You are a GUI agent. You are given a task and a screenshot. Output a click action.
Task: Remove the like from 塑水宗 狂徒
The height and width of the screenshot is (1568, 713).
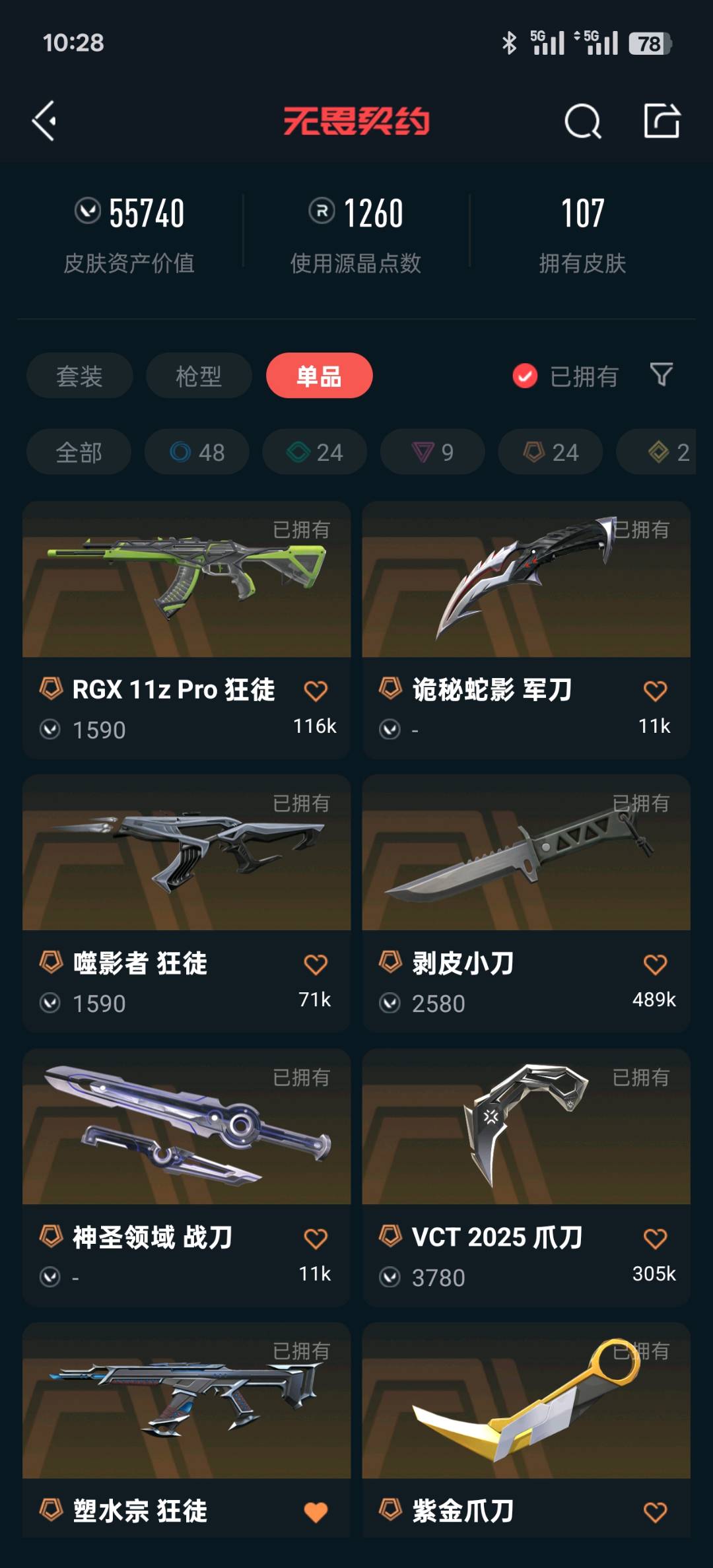point(316,1512)
